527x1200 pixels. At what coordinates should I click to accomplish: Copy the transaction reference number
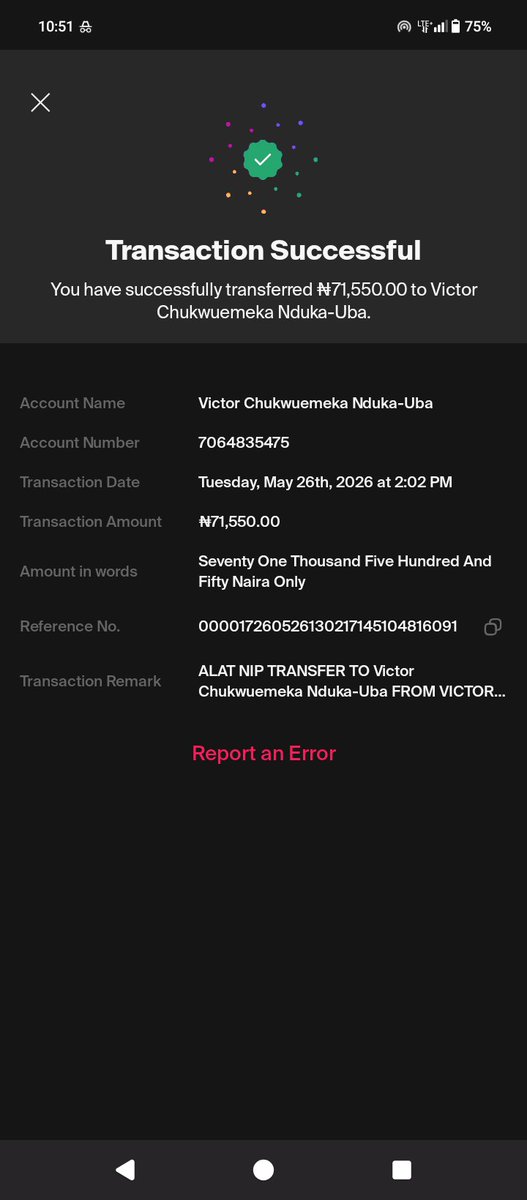tap(492, 627)
